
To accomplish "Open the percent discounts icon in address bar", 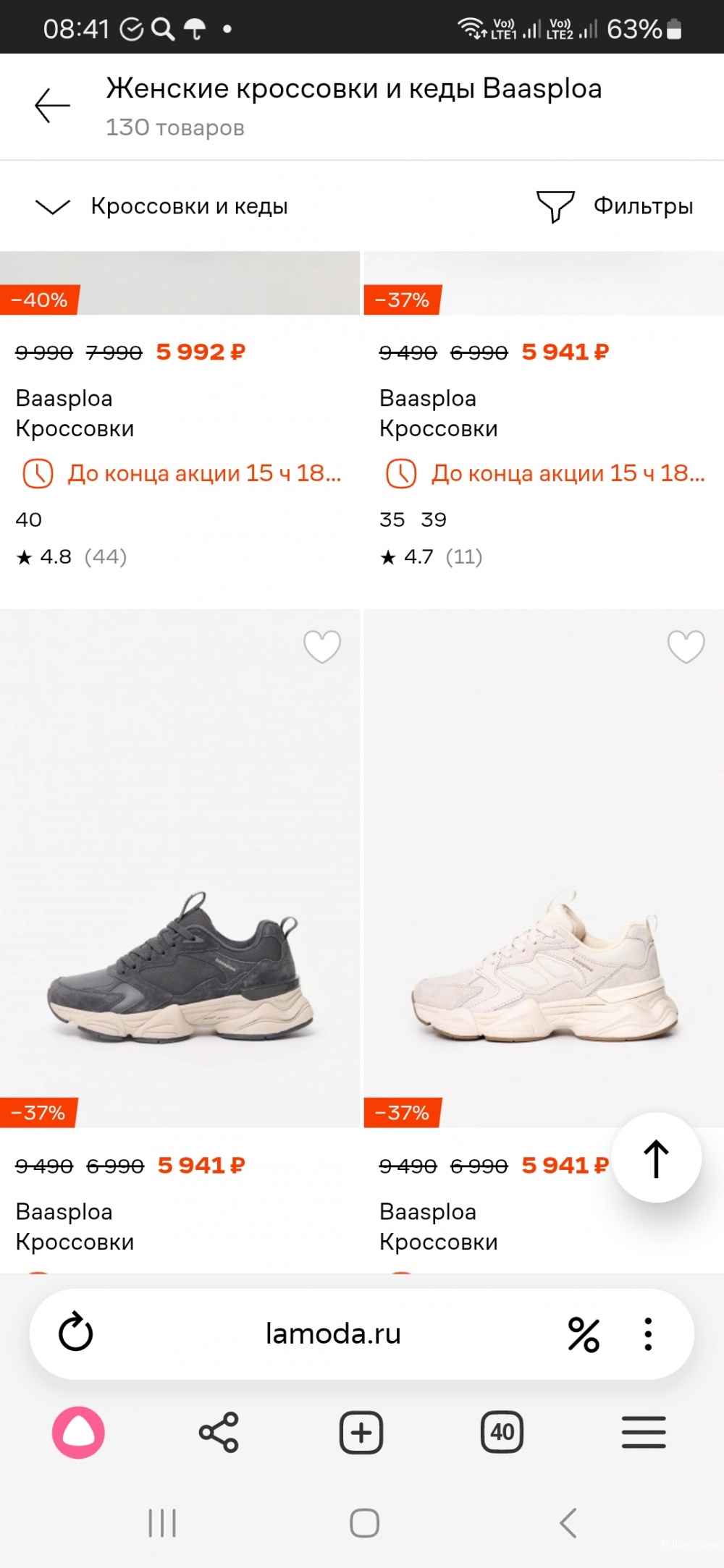I will point(584,1334).
